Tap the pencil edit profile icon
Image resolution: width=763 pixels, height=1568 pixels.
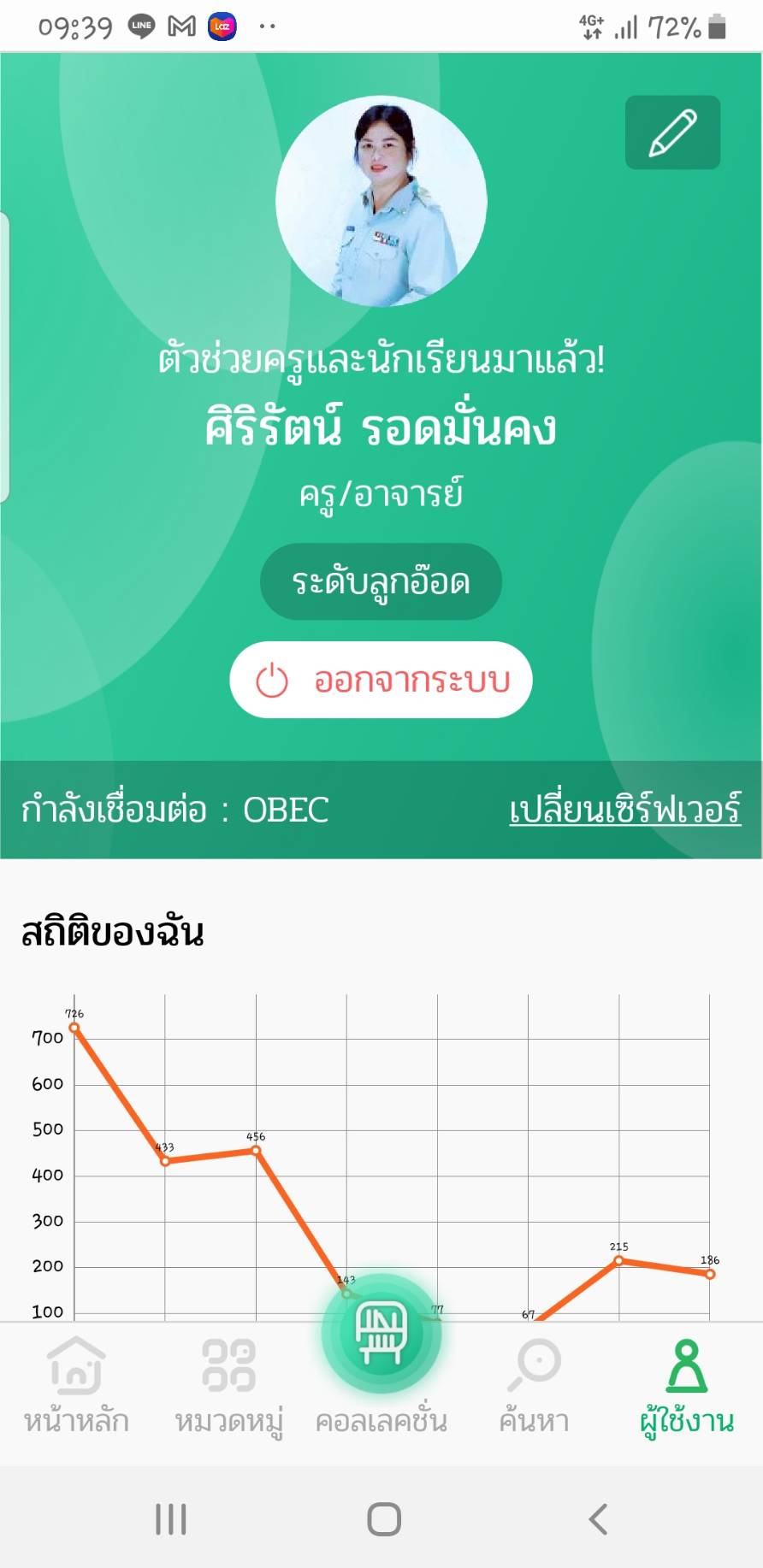[x=672, y=133]
